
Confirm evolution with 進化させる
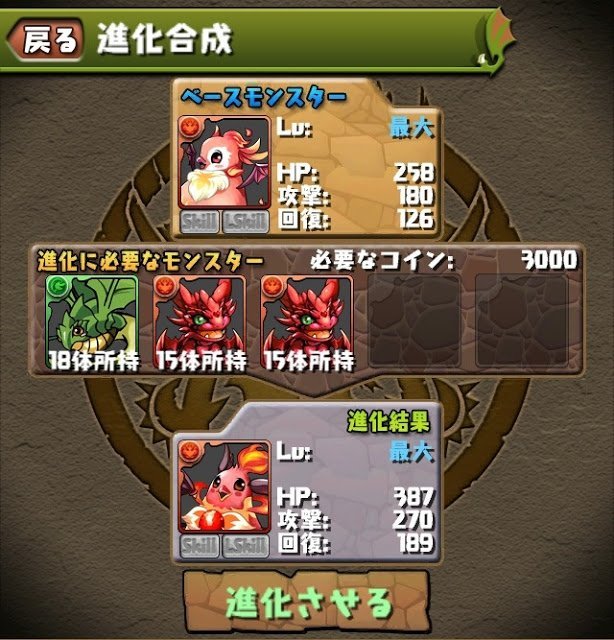pyautogui.click(x=306, y=604)
